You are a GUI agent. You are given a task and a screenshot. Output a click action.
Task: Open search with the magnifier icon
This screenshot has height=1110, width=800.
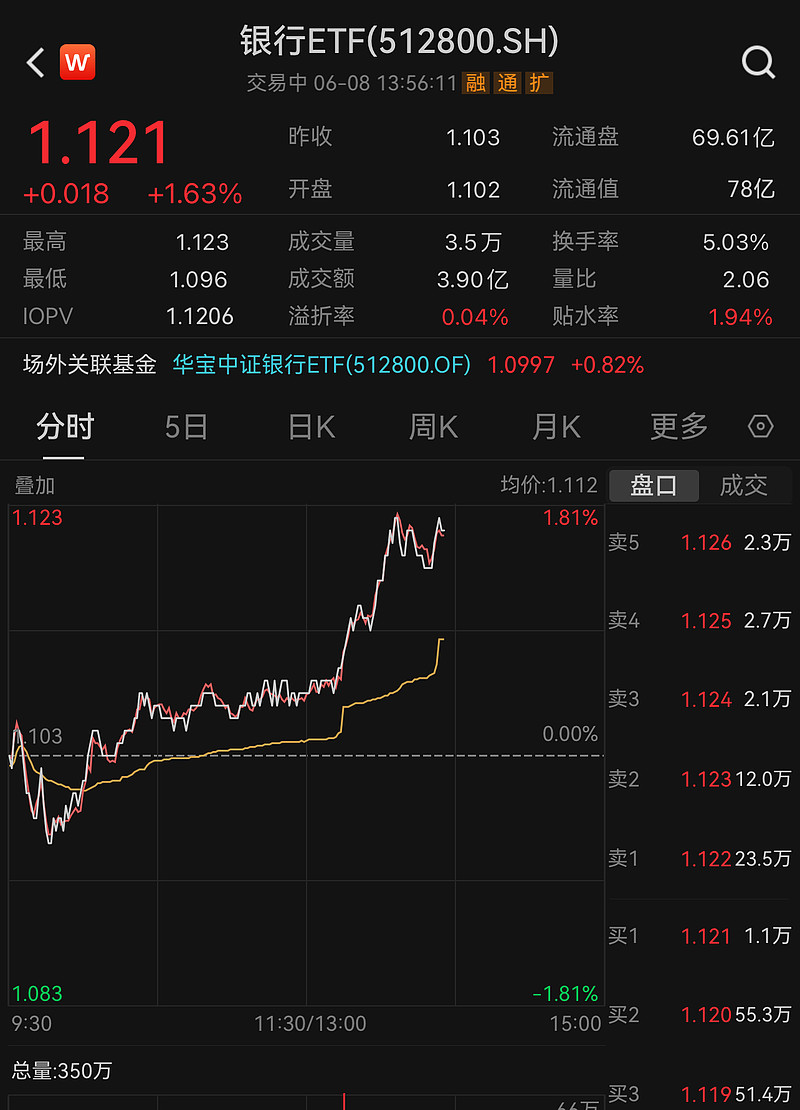click(x=758, y=62)
